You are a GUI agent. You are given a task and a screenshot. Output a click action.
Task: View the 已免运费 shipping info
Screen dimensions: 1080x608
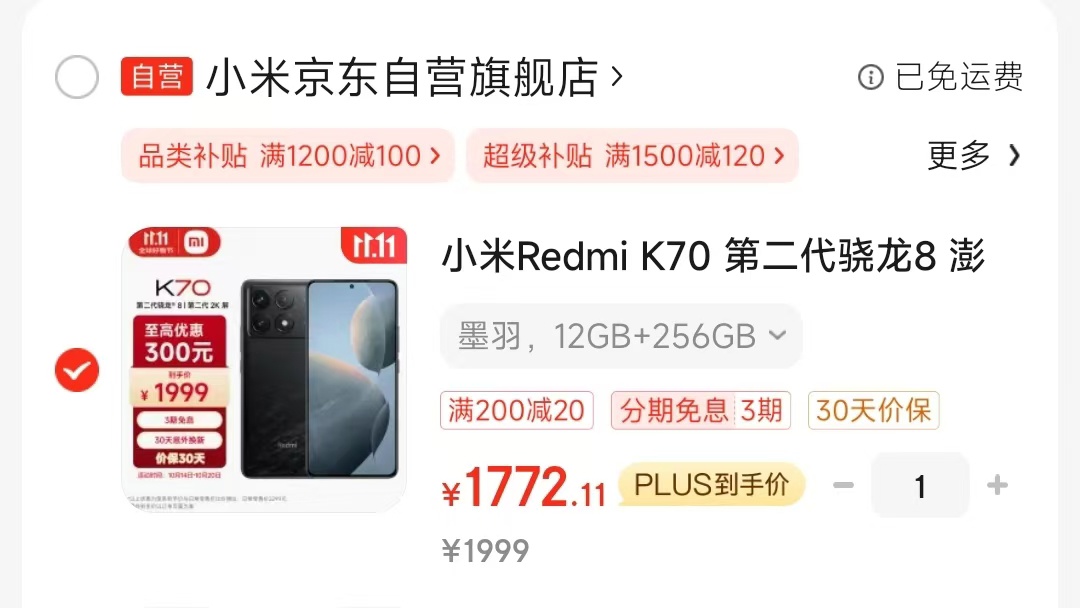pos(941,77)
